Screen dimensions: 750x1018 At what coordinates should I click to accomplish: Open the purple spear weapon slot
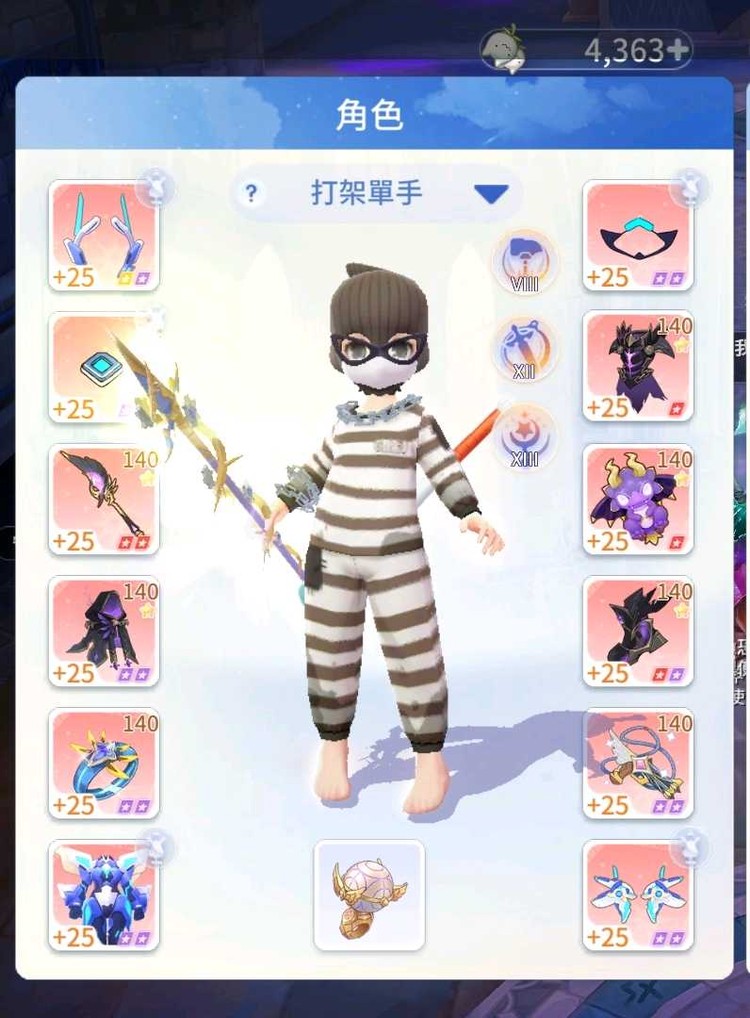(x=104, y=500)
